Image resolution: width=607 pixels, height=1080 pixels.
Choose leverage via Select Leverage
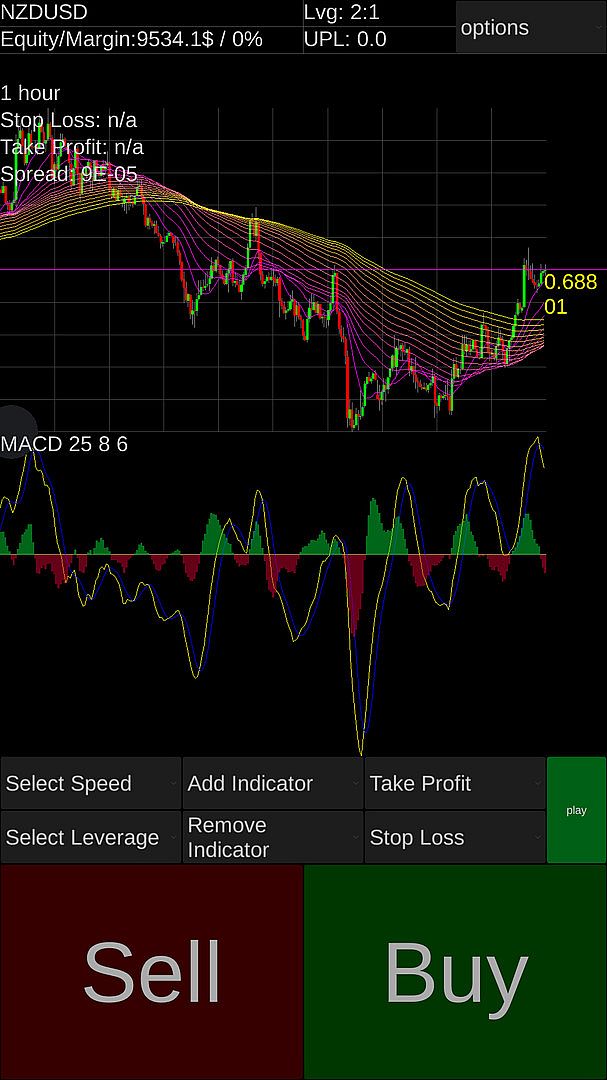pos(91,838)
